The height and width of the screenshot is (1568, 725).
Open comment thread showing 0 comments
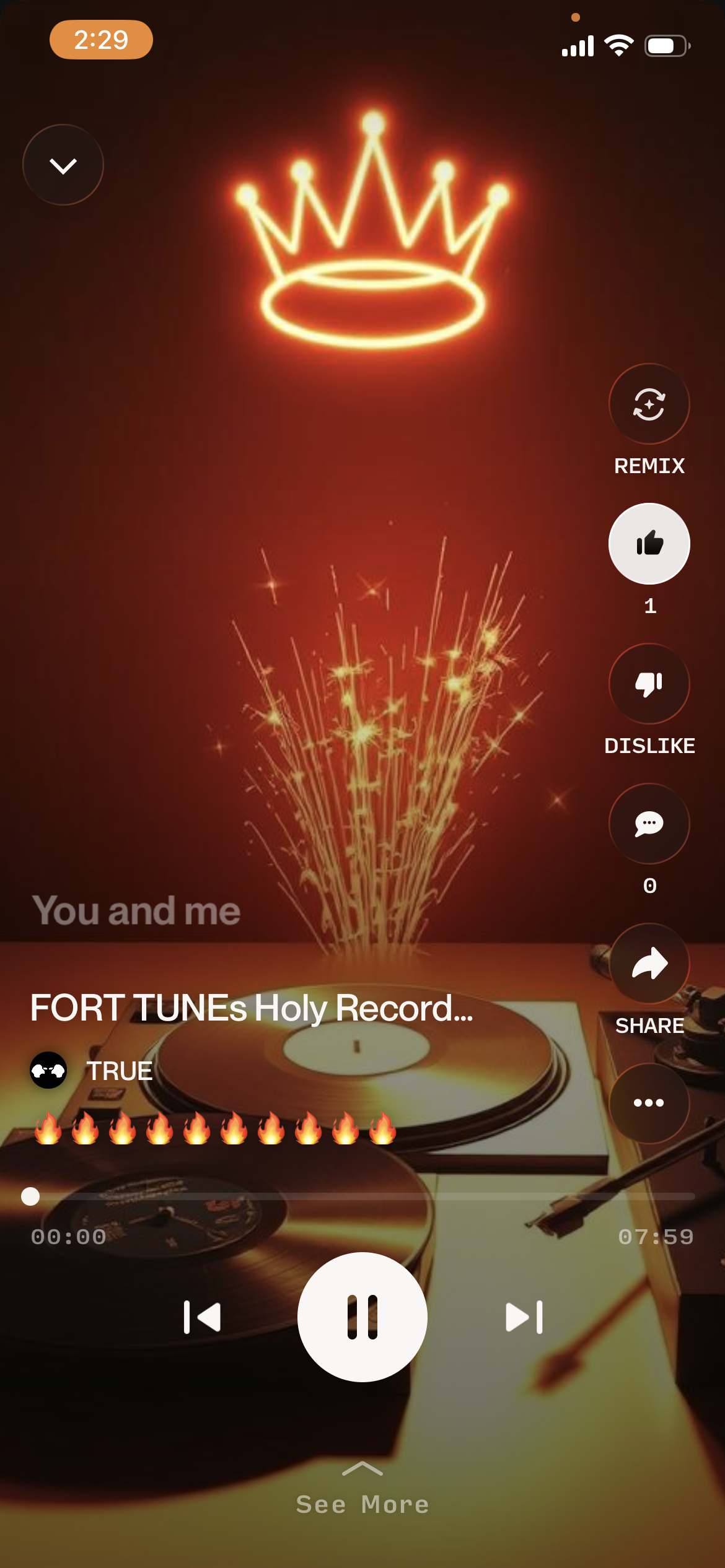[649, 824]
